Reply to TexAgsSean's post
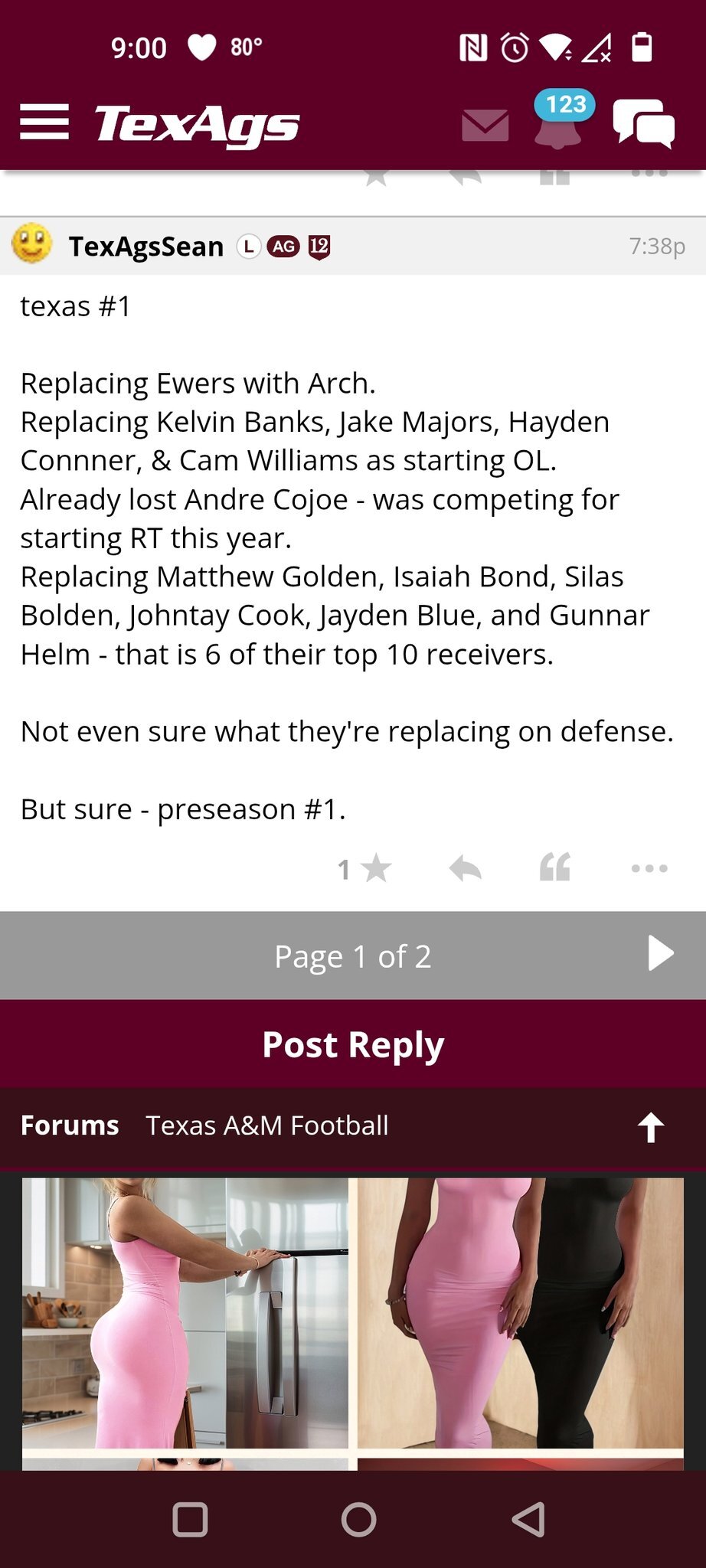The width and height of the screenshot is (706, 1568). (x=466, y=868)
